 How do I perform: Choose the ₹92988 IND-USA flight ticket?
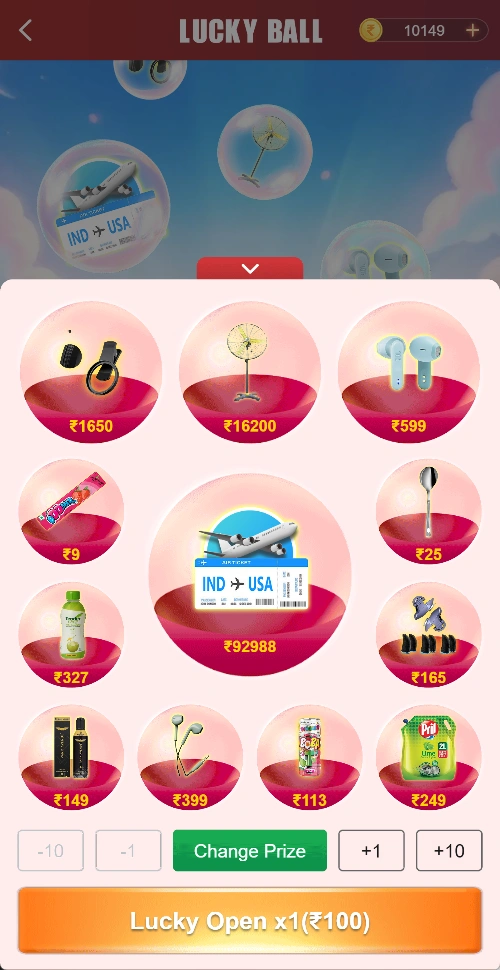pos(250,575)
